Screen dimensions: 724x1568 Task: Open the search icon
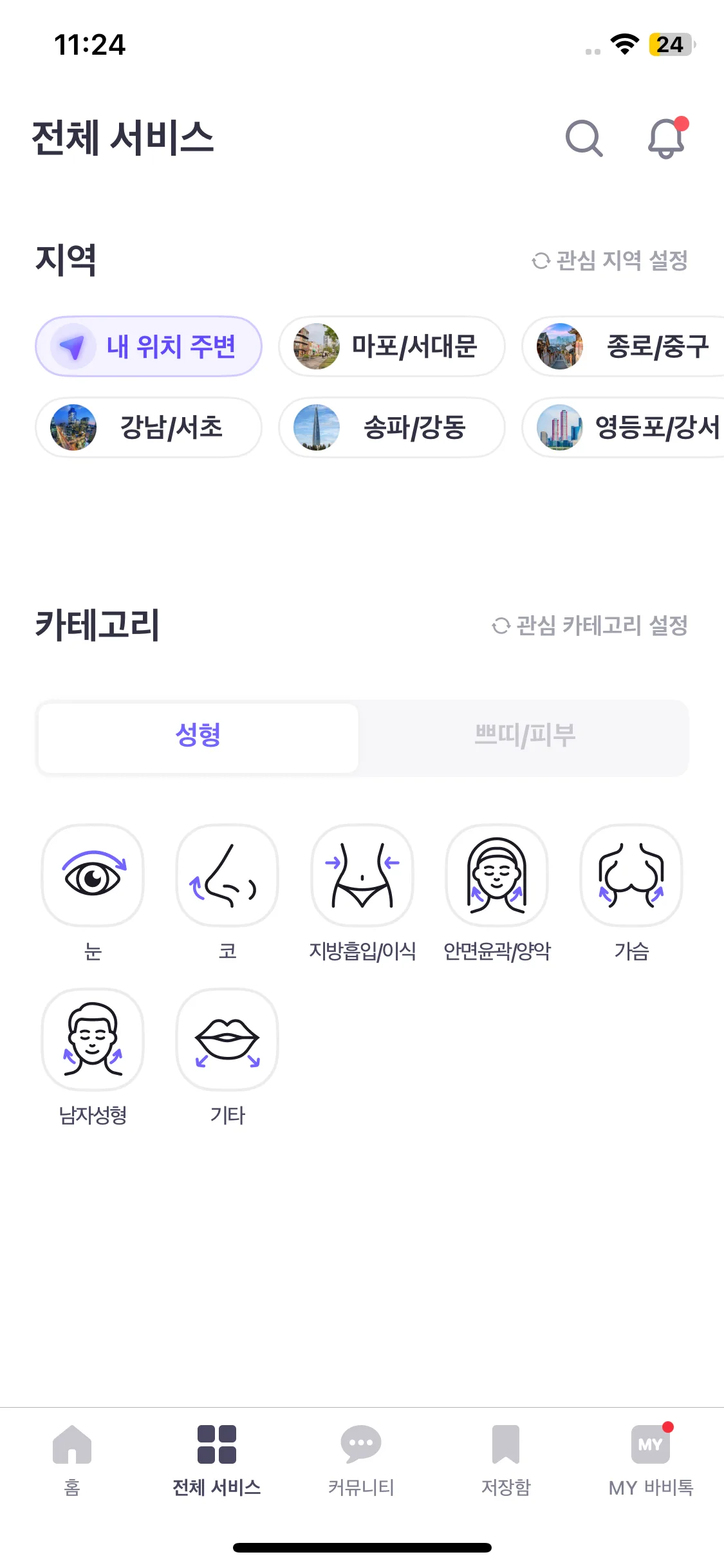584,138
